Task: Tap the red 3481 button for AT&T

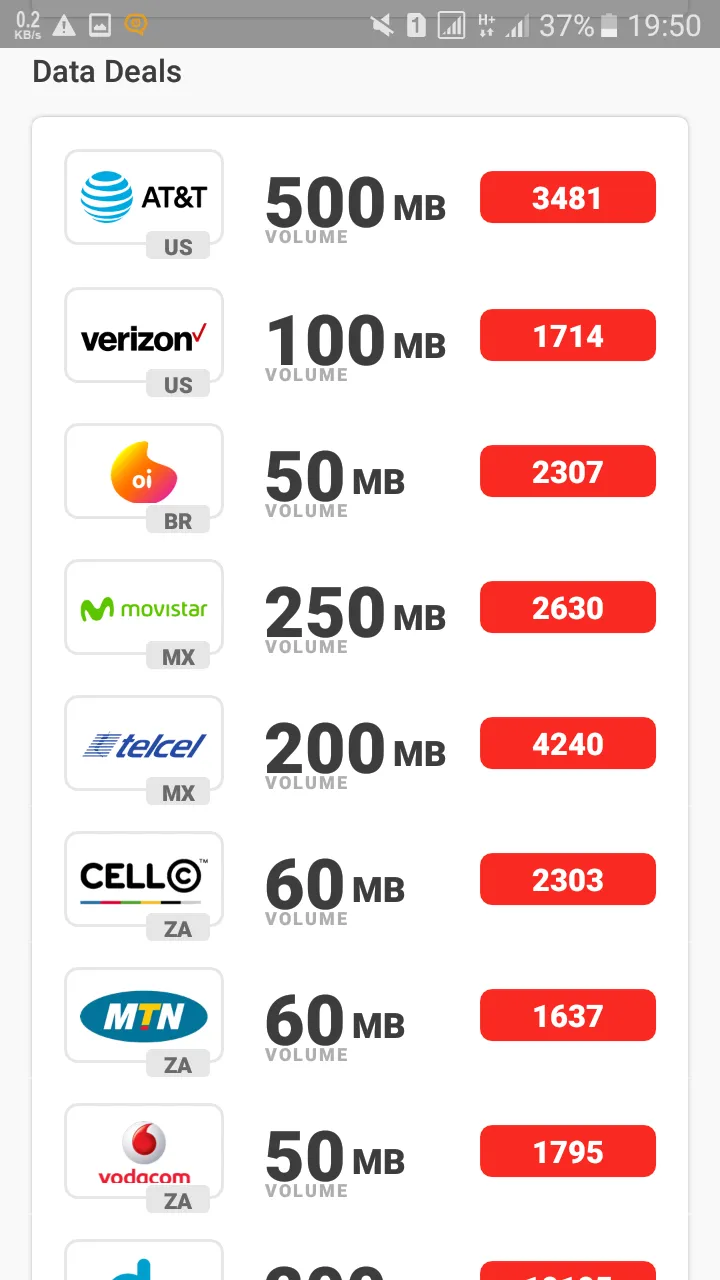Action: coord(568,198)
